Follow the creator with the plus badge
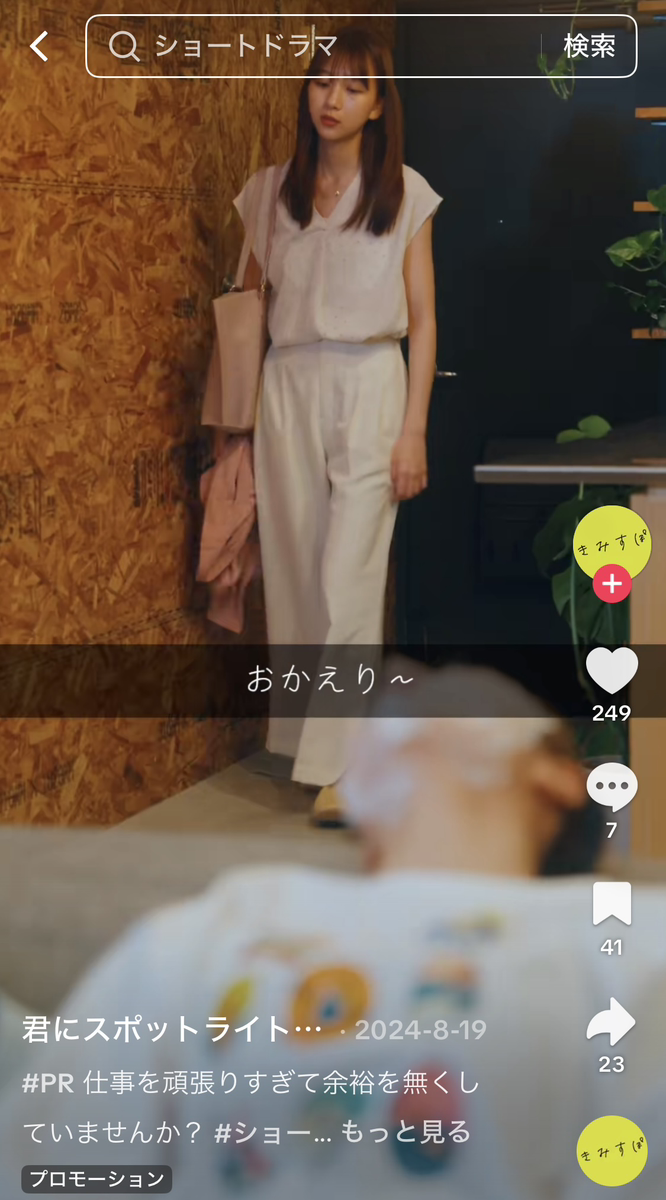Screen dimensions: 666x1200 coord(612,584)
